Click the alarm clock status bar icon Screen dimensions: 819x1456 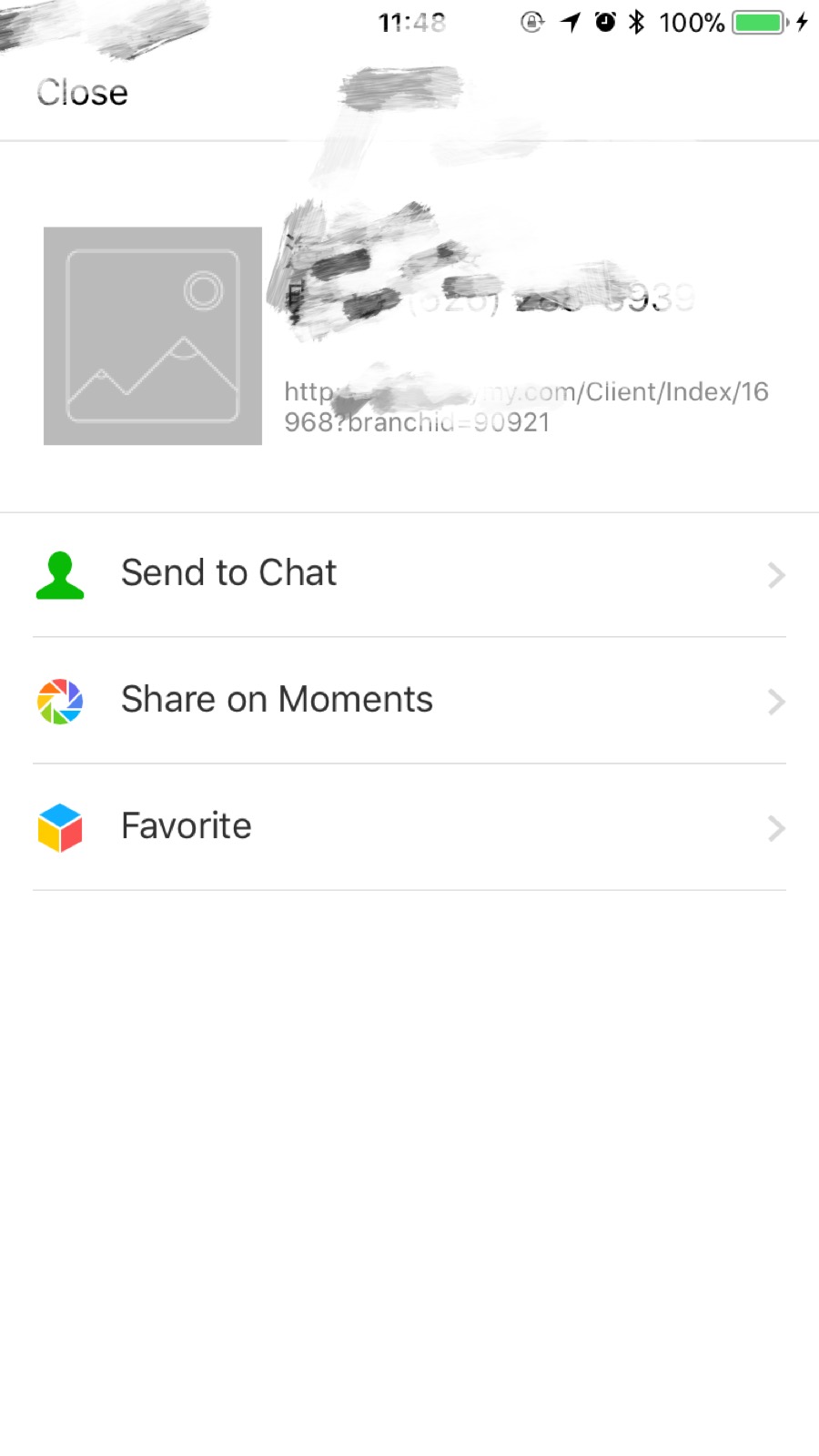click(603, 23)
